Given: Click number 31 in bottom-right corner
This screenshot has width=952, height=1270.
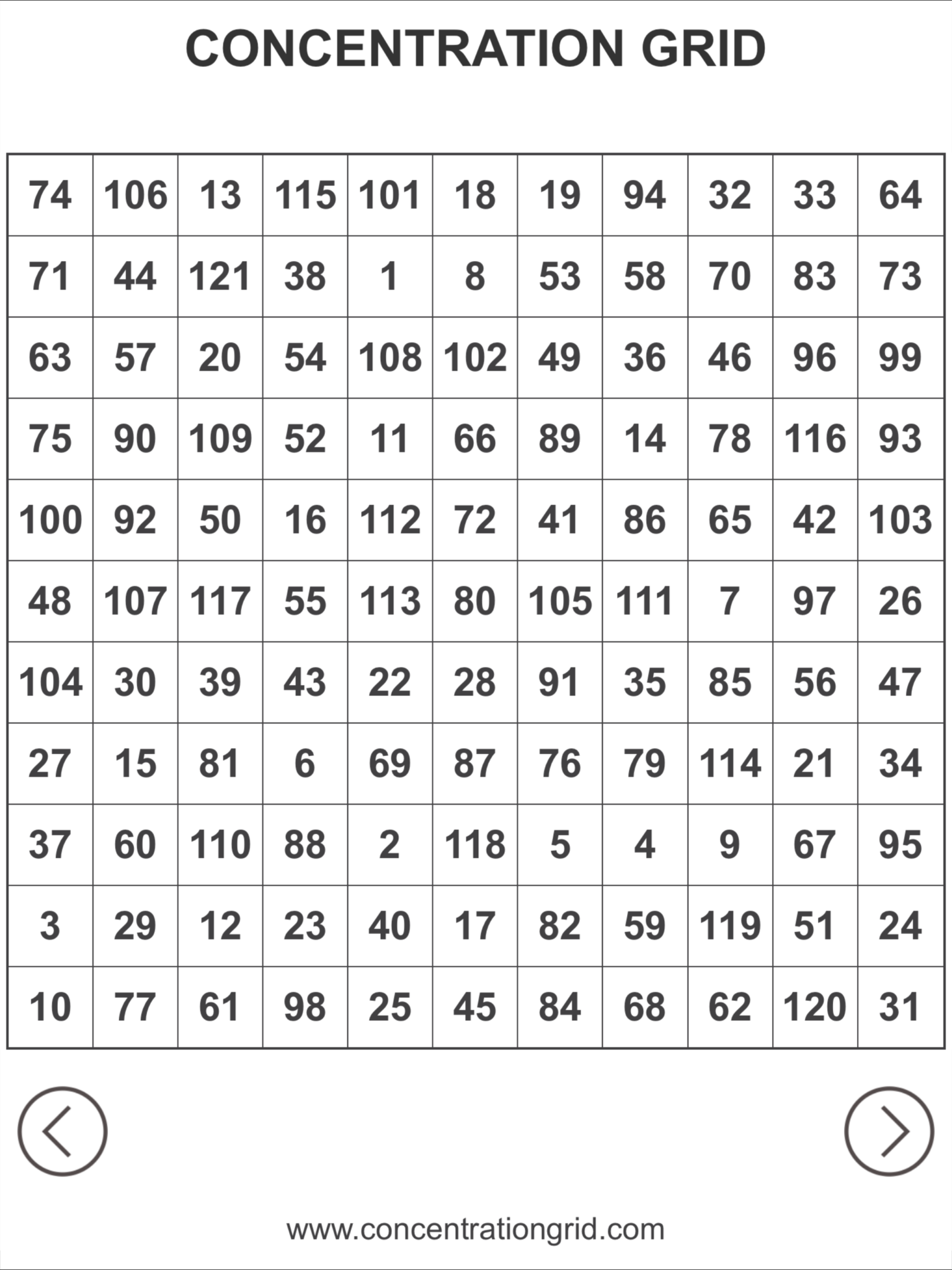Looking at the screenshot, I should [901, 1006].
